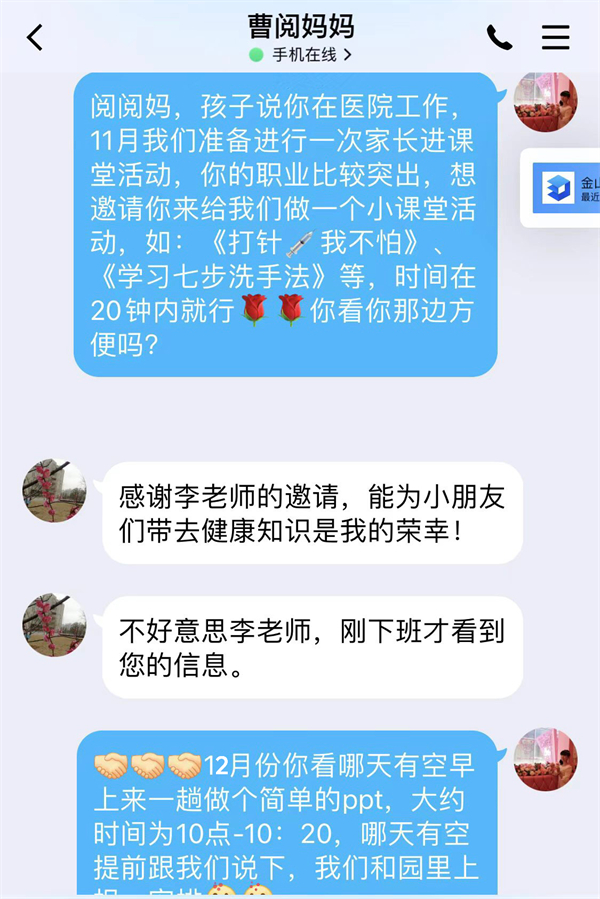
Task: Open the chat settings hamburger menu
Action: pyautogui.click(x=556, y=38)
